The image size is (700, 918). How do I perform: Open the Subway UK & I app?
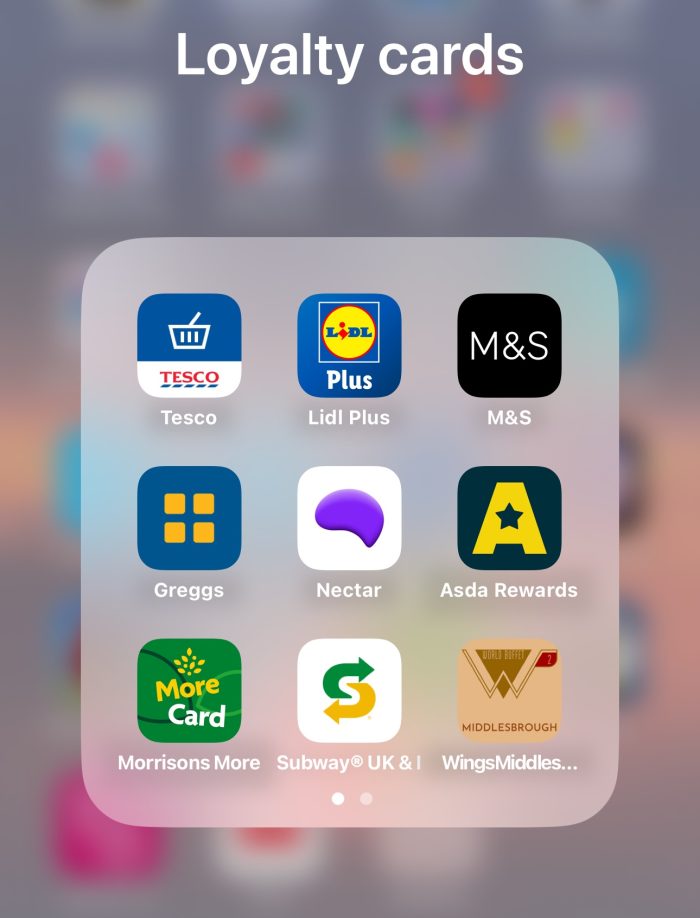pos(349,690)
